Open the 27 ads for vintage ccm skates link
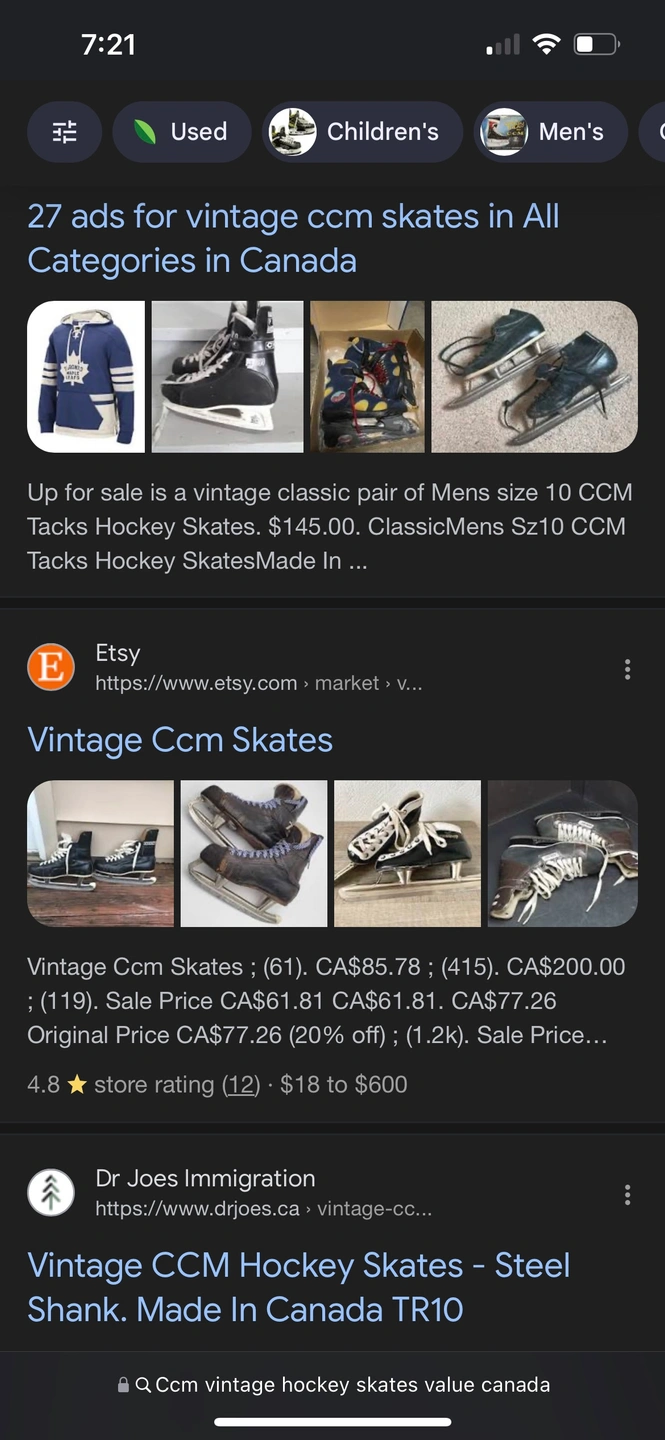This screenshot has height=1440, width=665. point(293,238)
